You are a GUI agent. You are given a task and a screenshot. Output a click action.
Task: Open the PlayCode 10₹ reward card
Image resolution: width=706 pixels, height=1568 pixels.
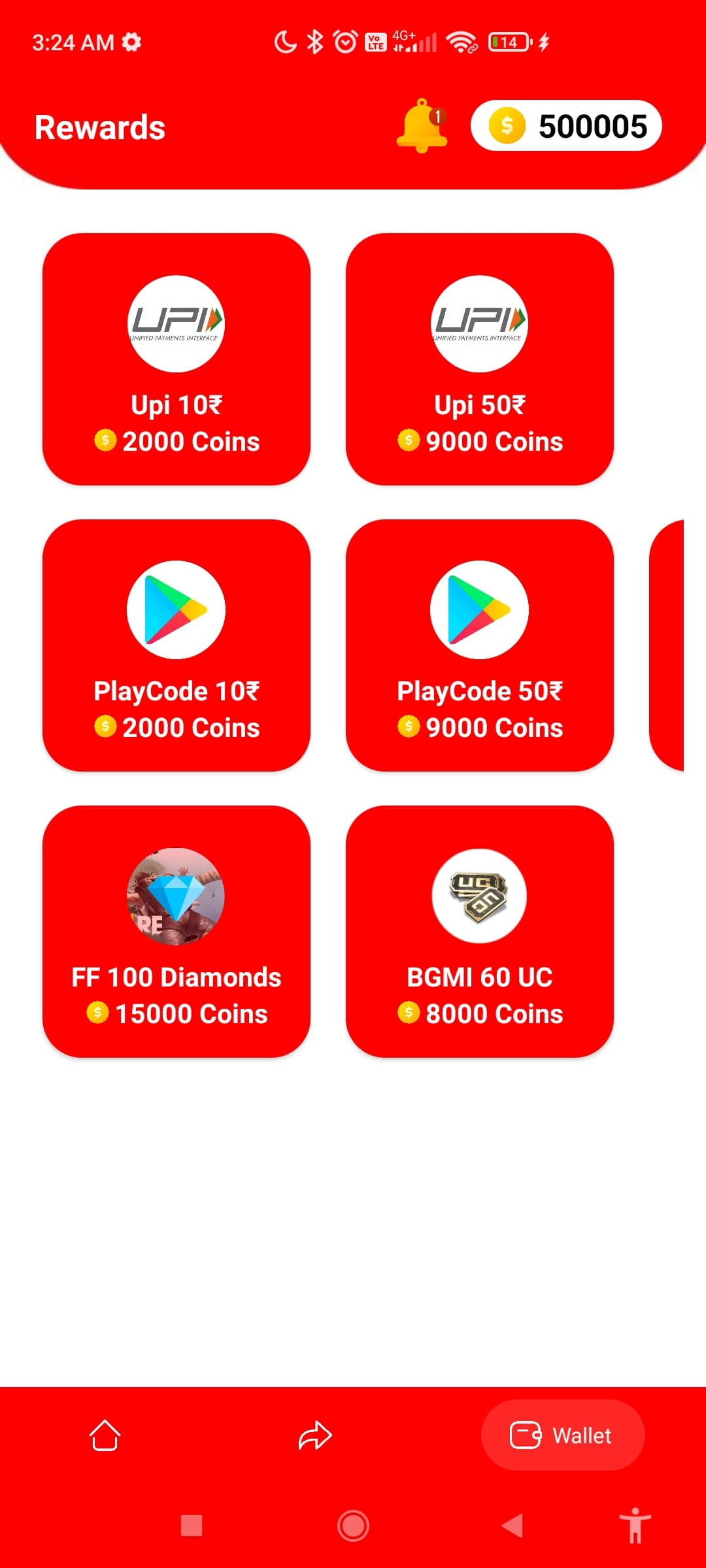pyautogui.click(x=176, y=645)
